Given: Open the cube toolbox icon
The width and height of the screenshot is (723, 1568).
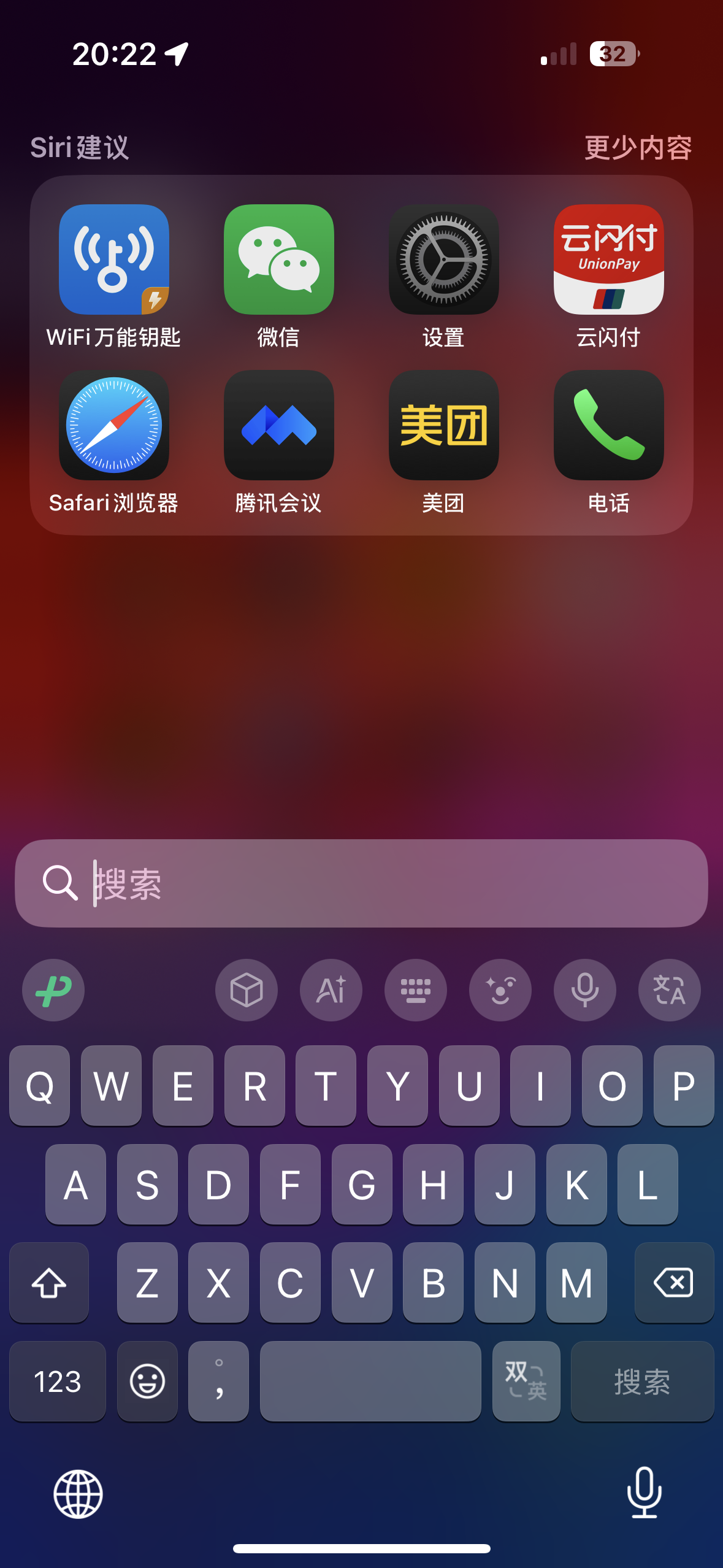Looking at the screenshot, I should coord(247,990).
